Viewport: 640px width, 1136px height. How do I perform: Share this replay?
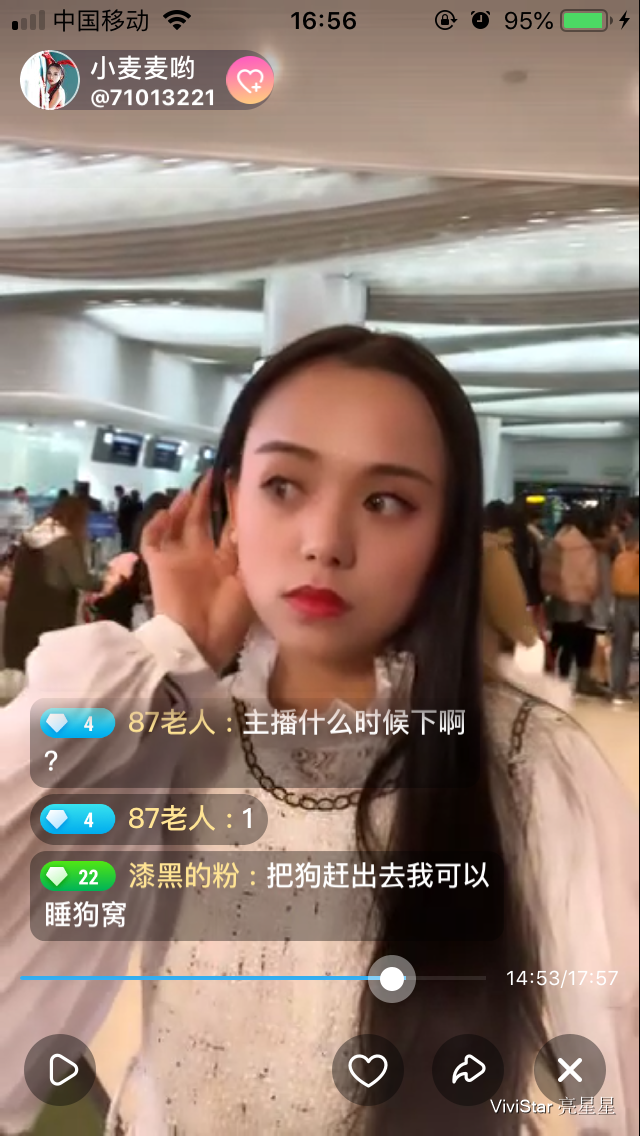click(x=467, y=1070)
